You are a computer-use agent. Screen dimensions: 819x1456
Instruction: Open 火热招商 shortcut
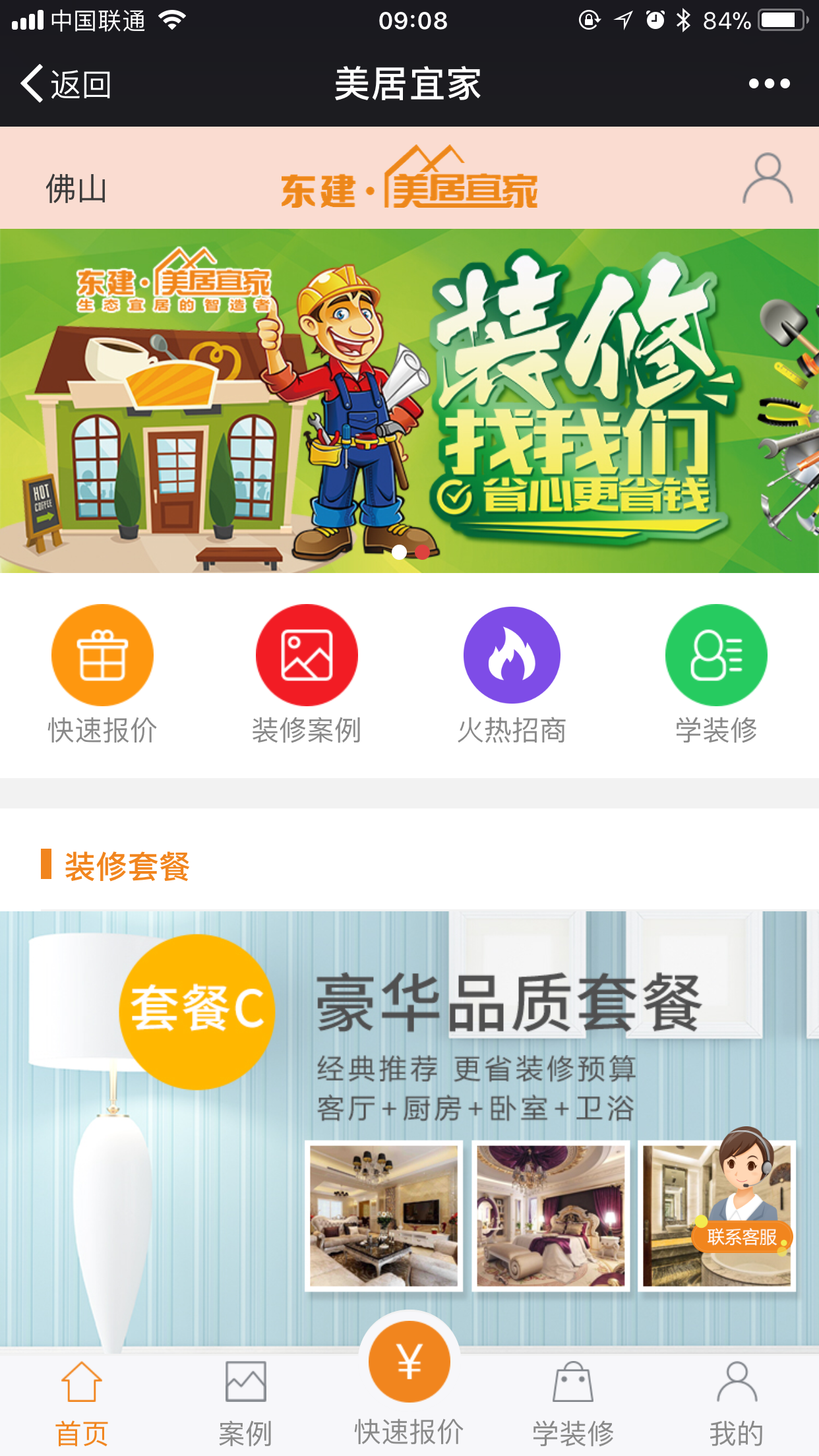512,655
